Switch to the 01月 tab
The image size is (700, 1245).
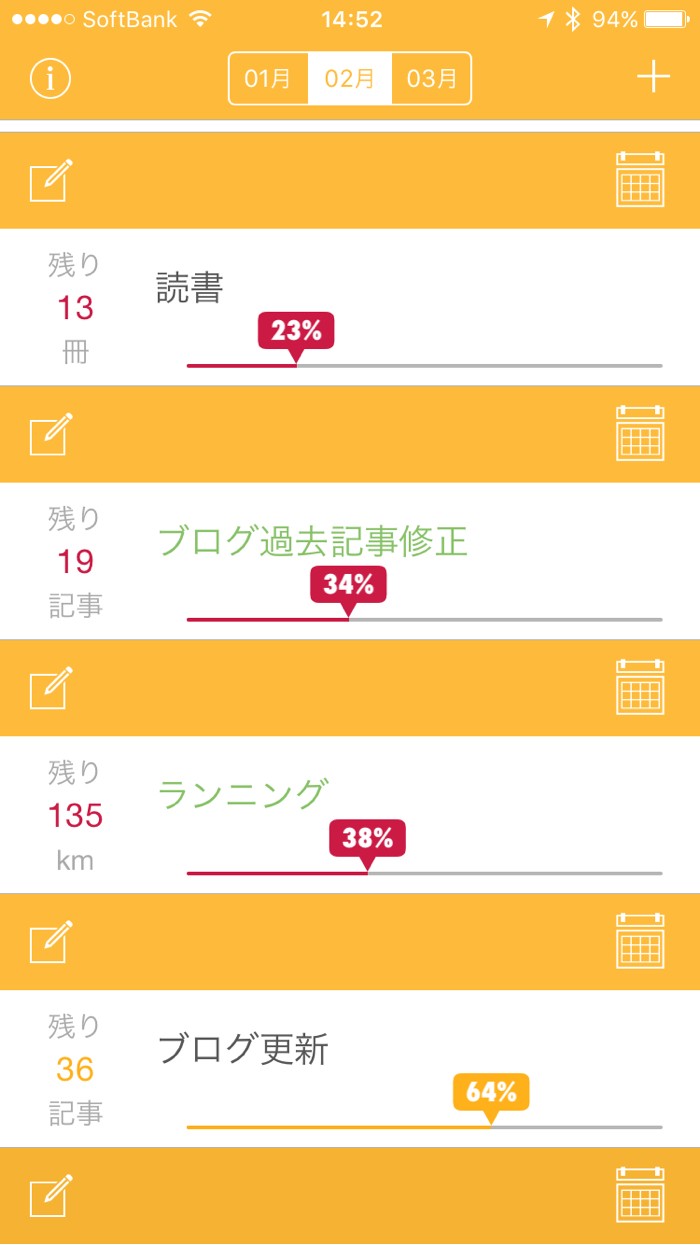click(x=268, y=79)
